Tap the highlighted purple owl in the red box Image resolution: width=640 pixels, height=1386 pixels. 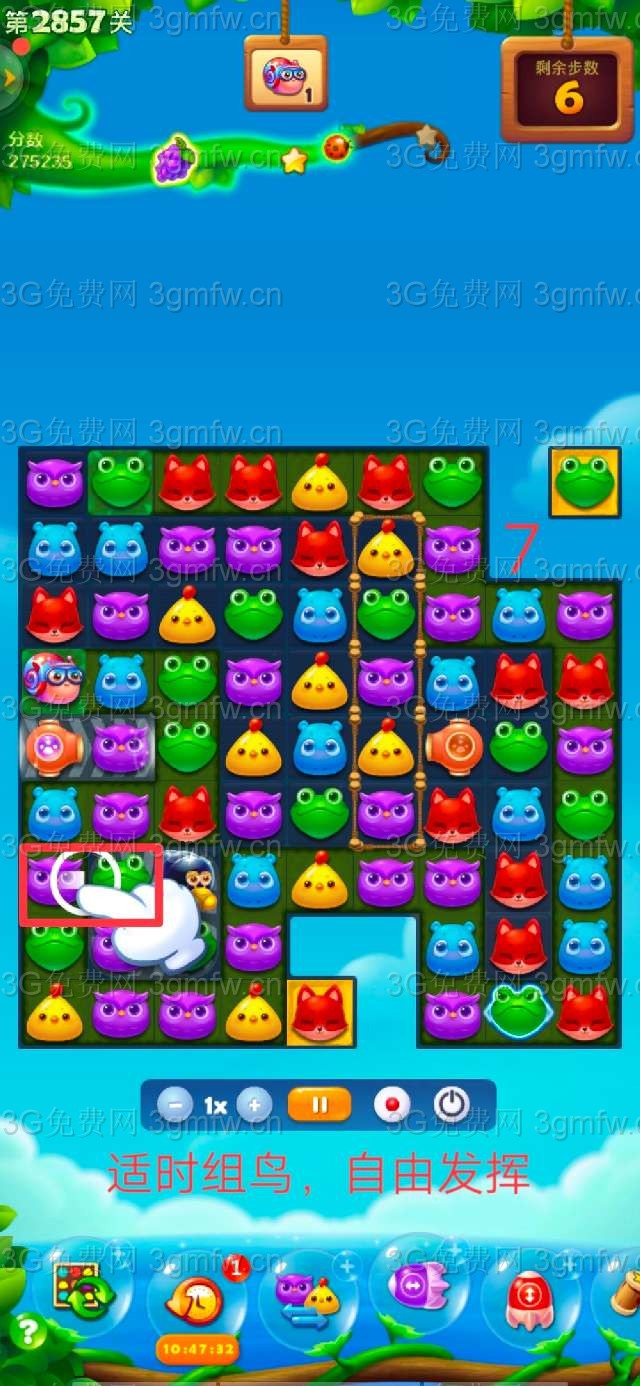52,879
